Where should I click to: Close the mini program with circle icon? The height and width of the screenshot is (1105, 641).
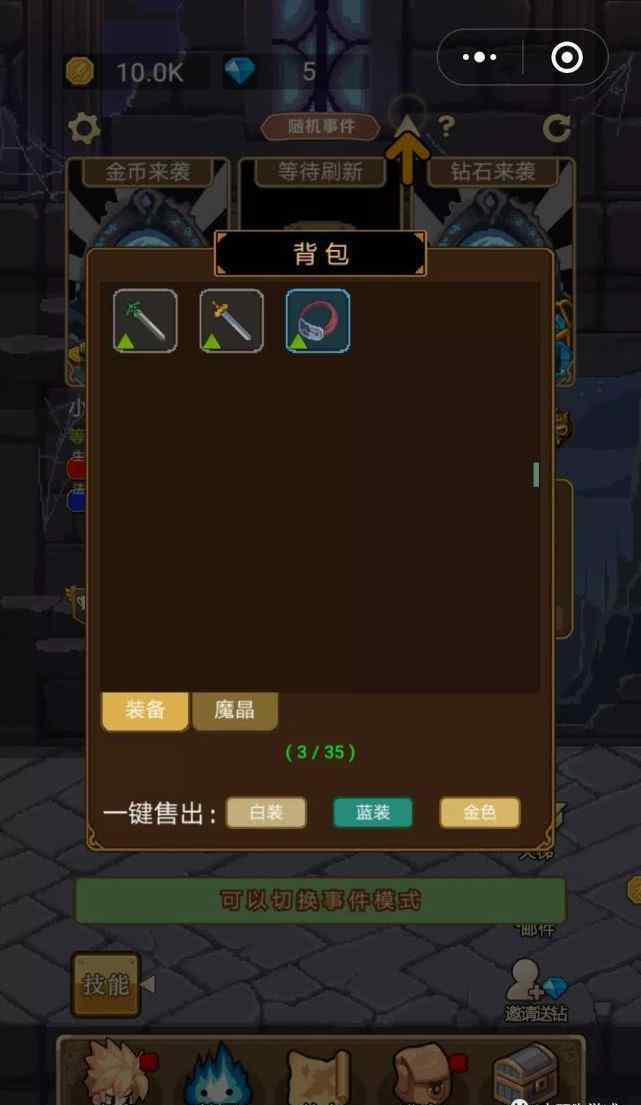click(x=566, y=57)
